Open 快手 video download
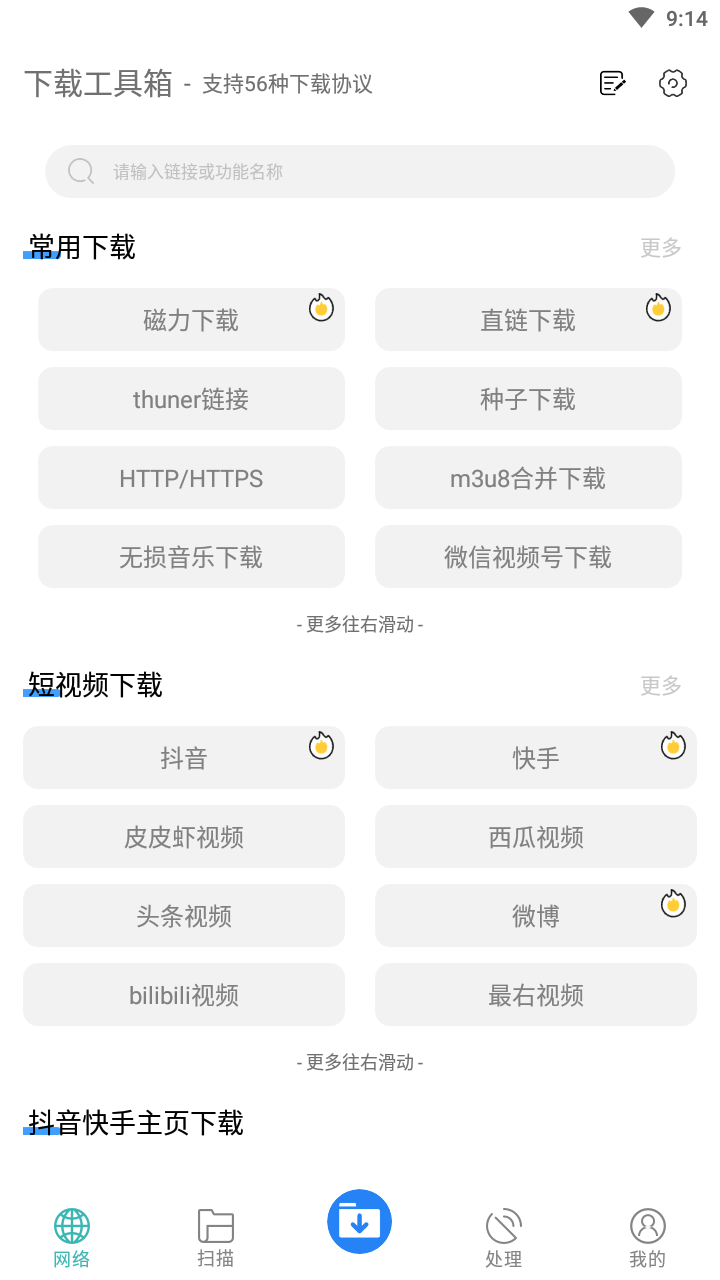Image resolution: width=720 pixels, height=1280 pixels. coord(536,758)
